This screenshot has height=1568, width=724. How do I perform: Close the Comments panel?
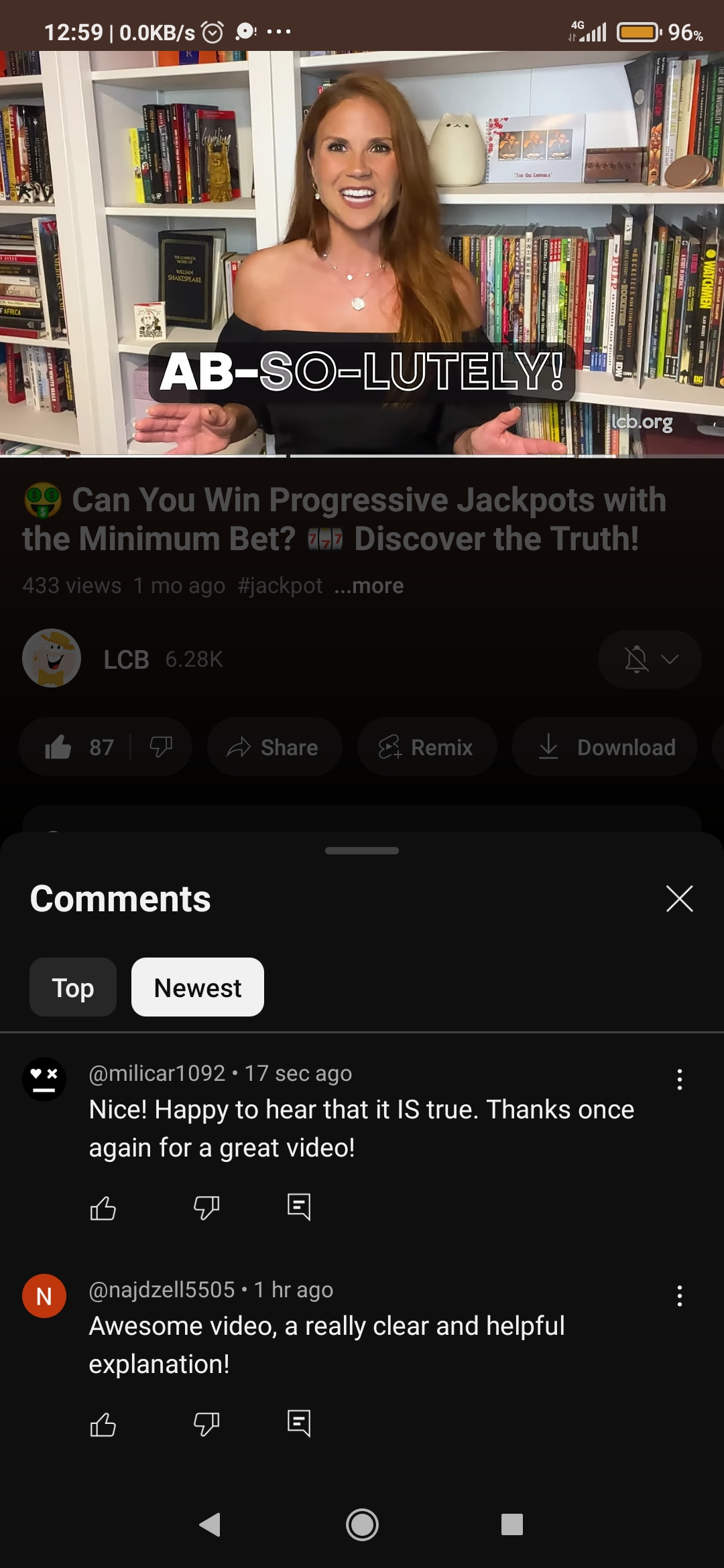click(679, 899)
